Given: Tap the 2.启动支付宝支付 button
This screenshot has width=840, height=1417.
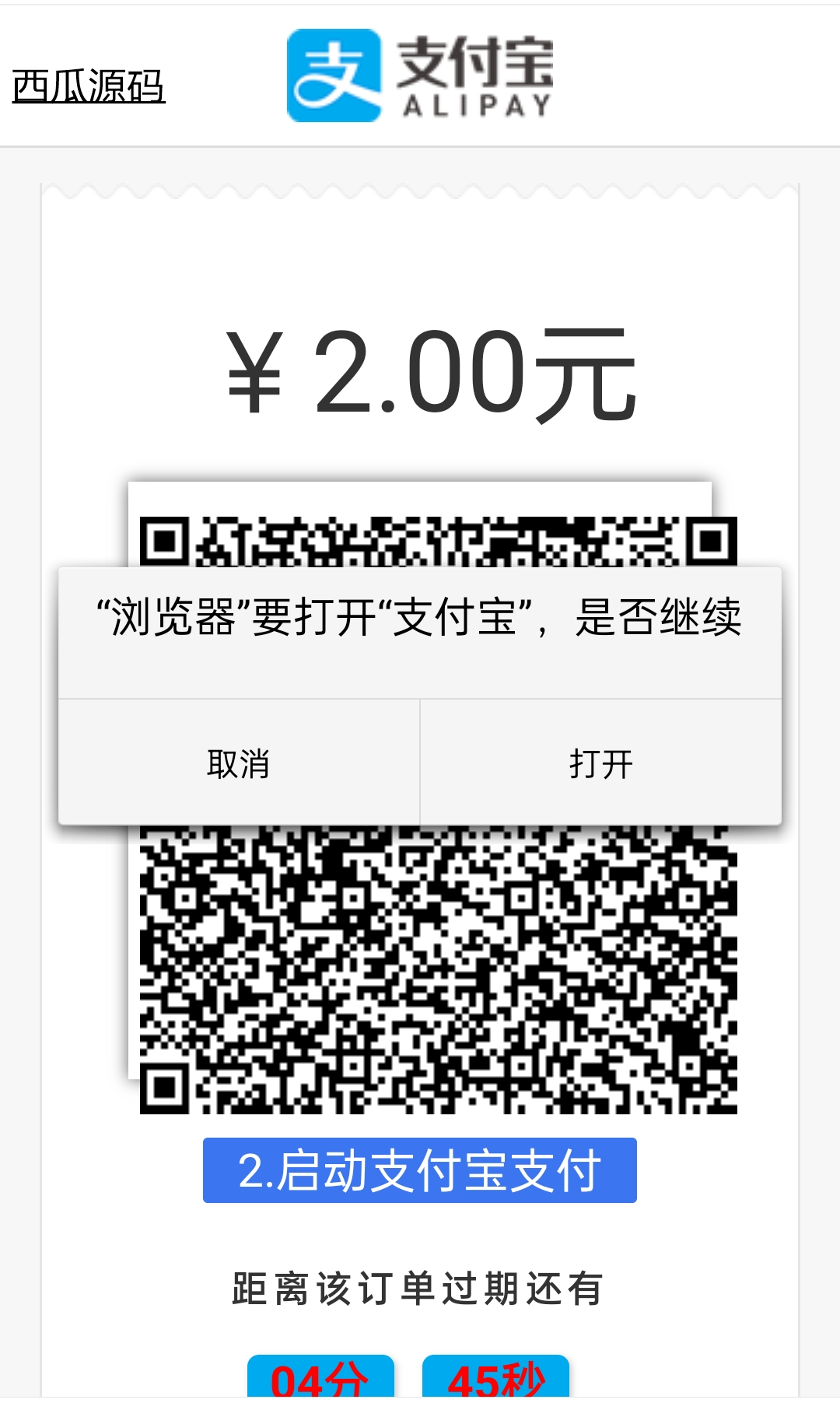Looking at the screenshot, I should point(420,1170).
